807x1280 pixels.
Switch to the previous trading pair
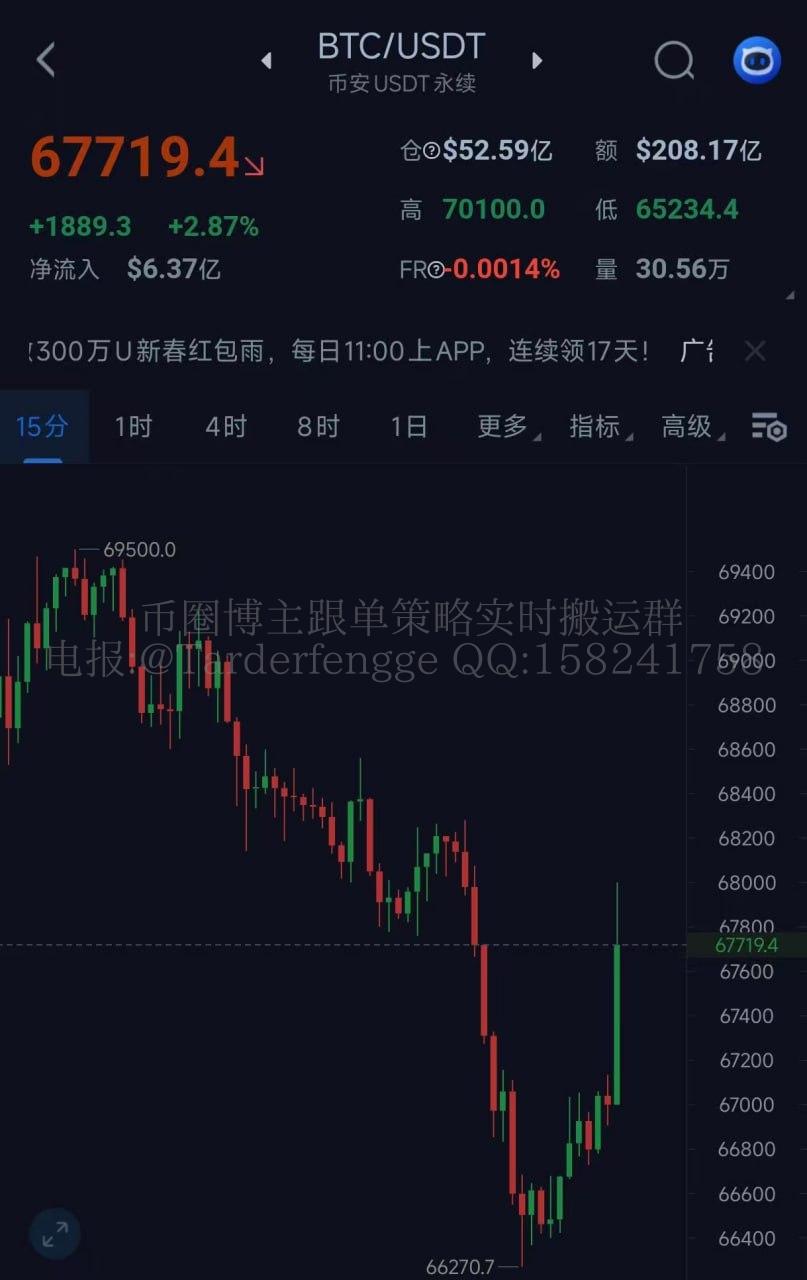click(x=266, y=61)
